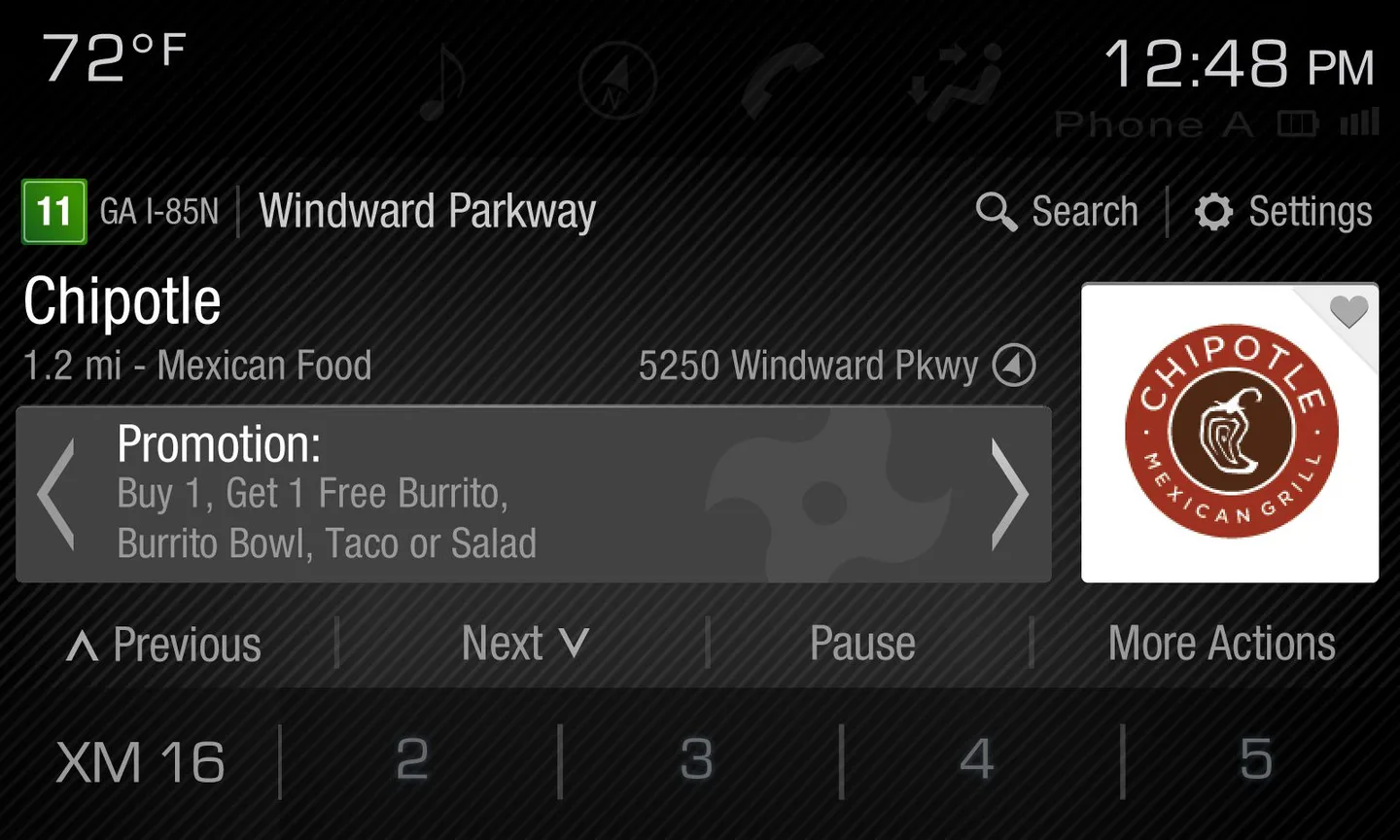Open More Actions
The height and width of the screenshot is (840, 1400).
(x=1221, y=644)
